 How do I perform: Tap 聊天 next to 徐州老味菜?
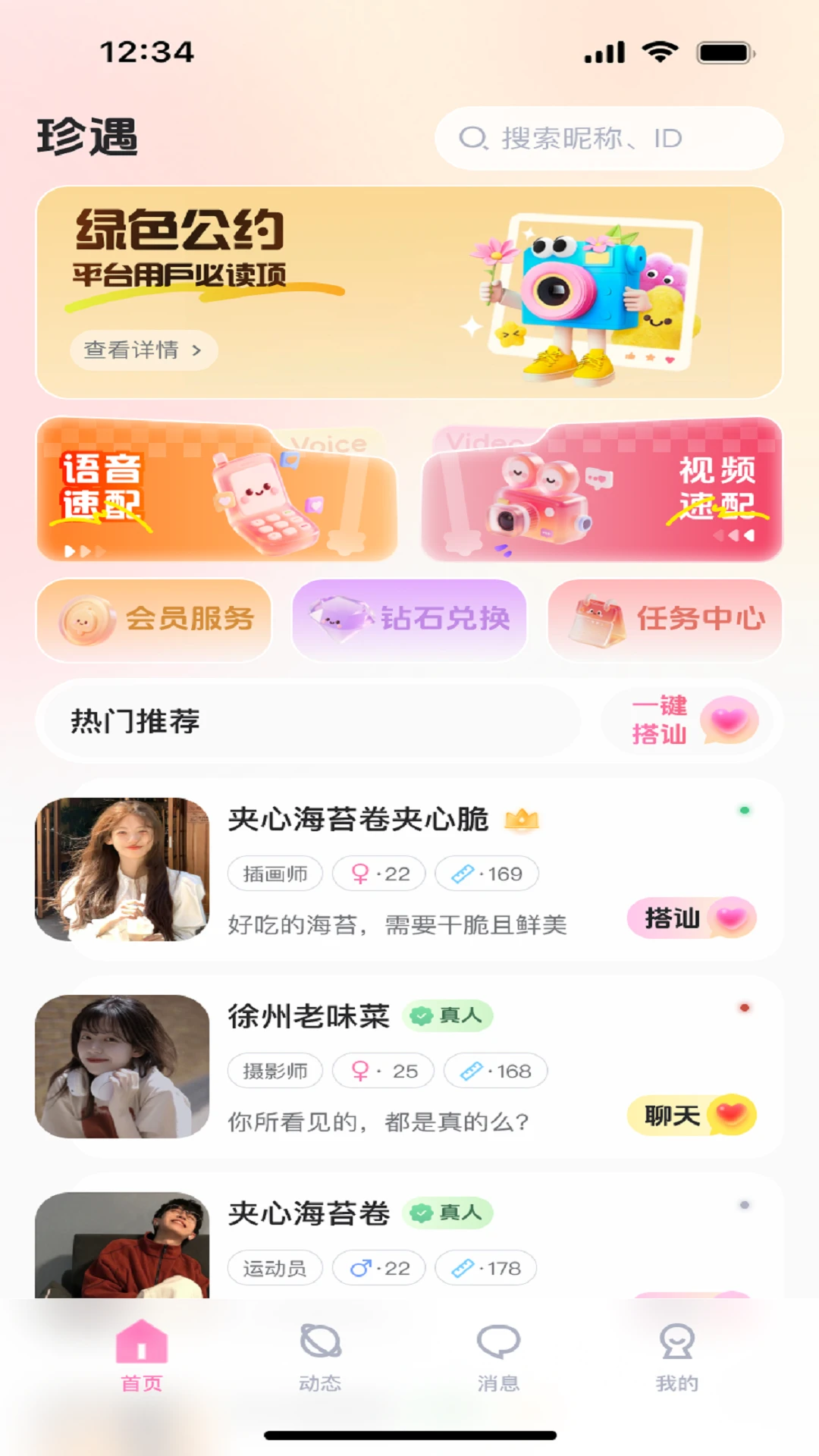[692, 1115]
